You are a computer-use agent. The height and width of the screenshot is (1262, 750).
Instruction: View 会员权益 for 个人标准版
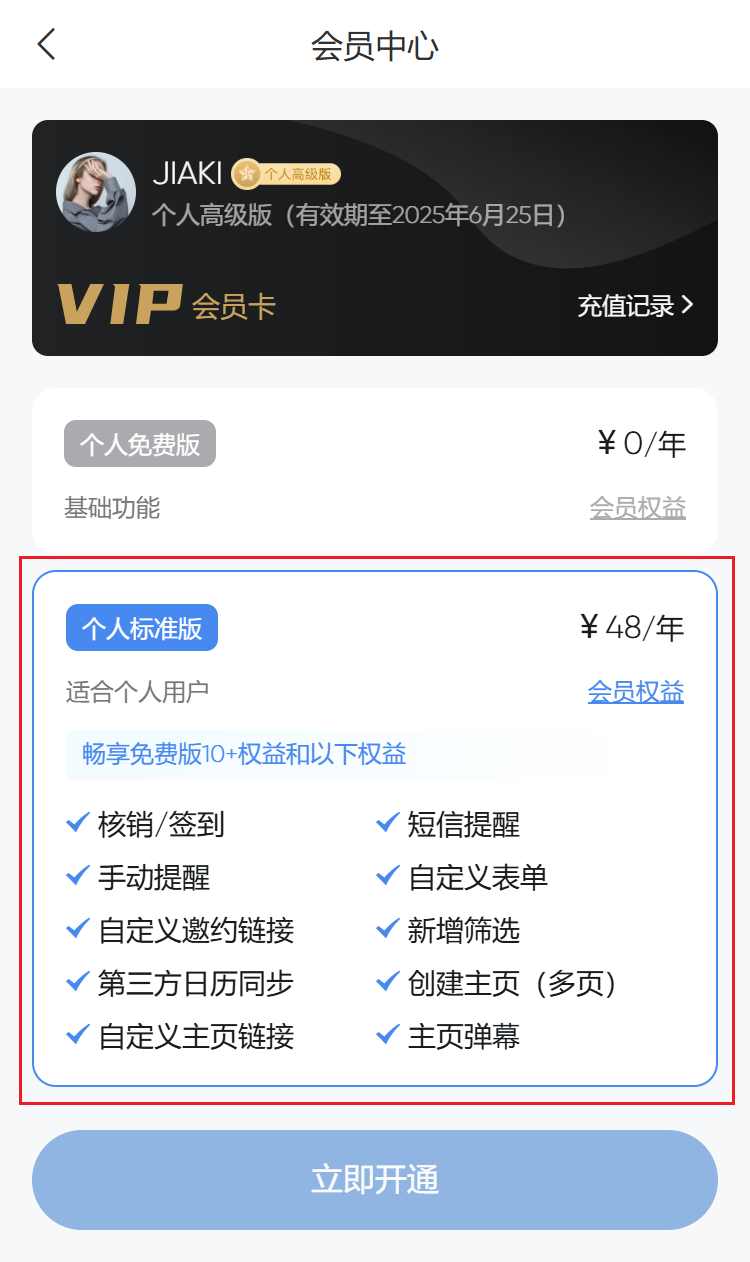click(x=636, y=692)
